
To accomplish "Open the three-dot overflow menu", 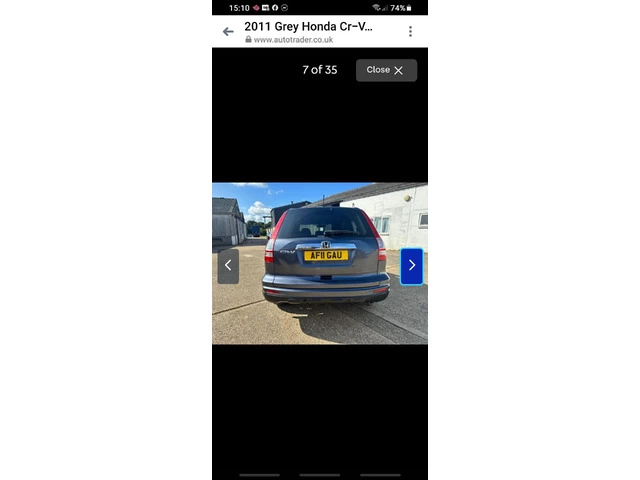I will (410, 31).
